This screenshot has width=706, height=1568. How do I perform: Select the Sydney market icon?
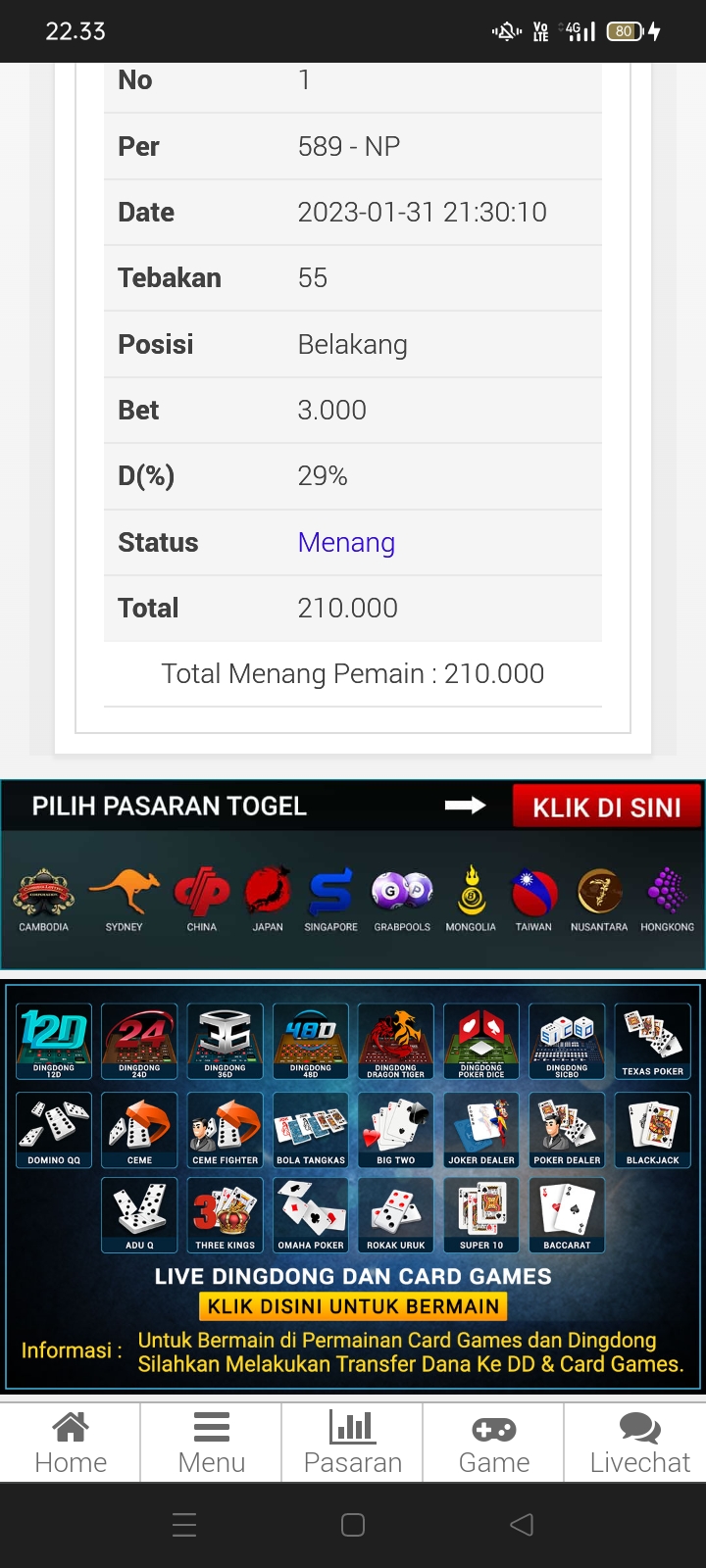[x=125, y=898]
